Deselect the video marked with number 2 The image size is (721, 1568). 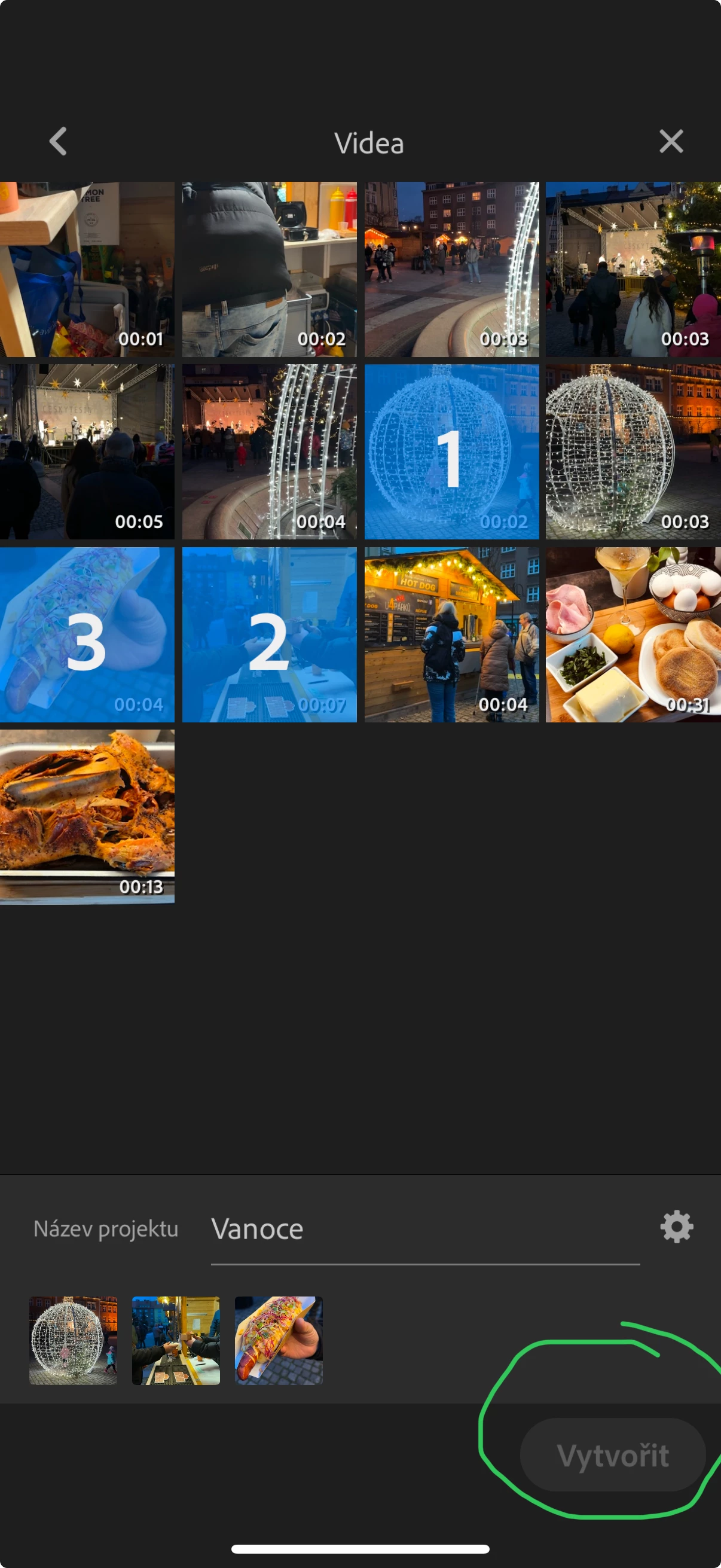(269, 634)
